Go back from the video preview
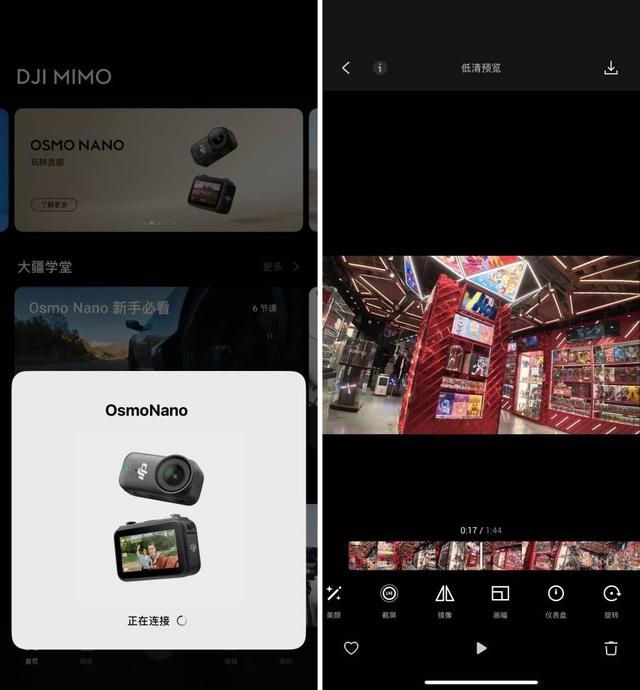Screen dimensions: 640x690 (x=346, y=68)
